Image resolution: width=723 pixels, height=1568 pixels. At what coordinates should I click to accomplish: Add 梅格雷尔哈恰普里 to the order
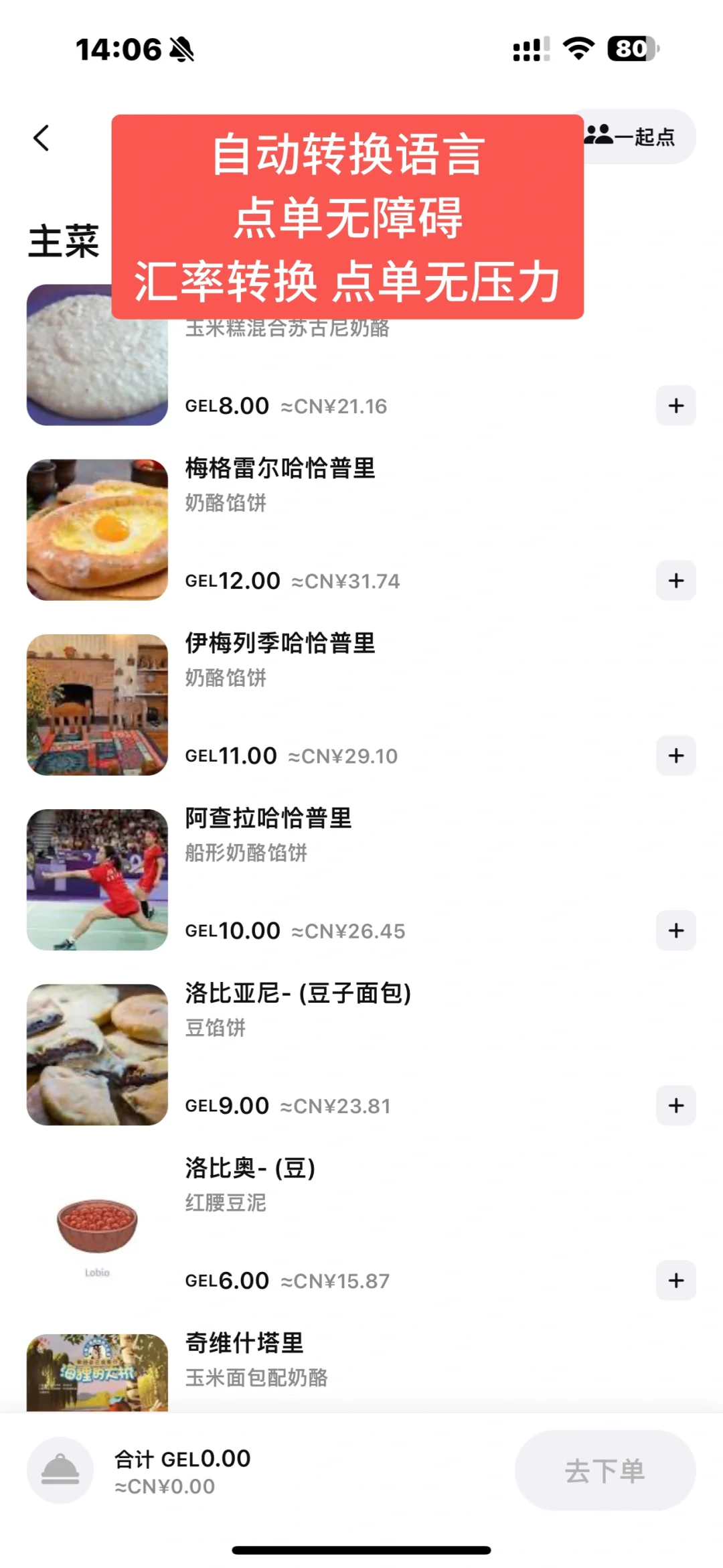675,580
